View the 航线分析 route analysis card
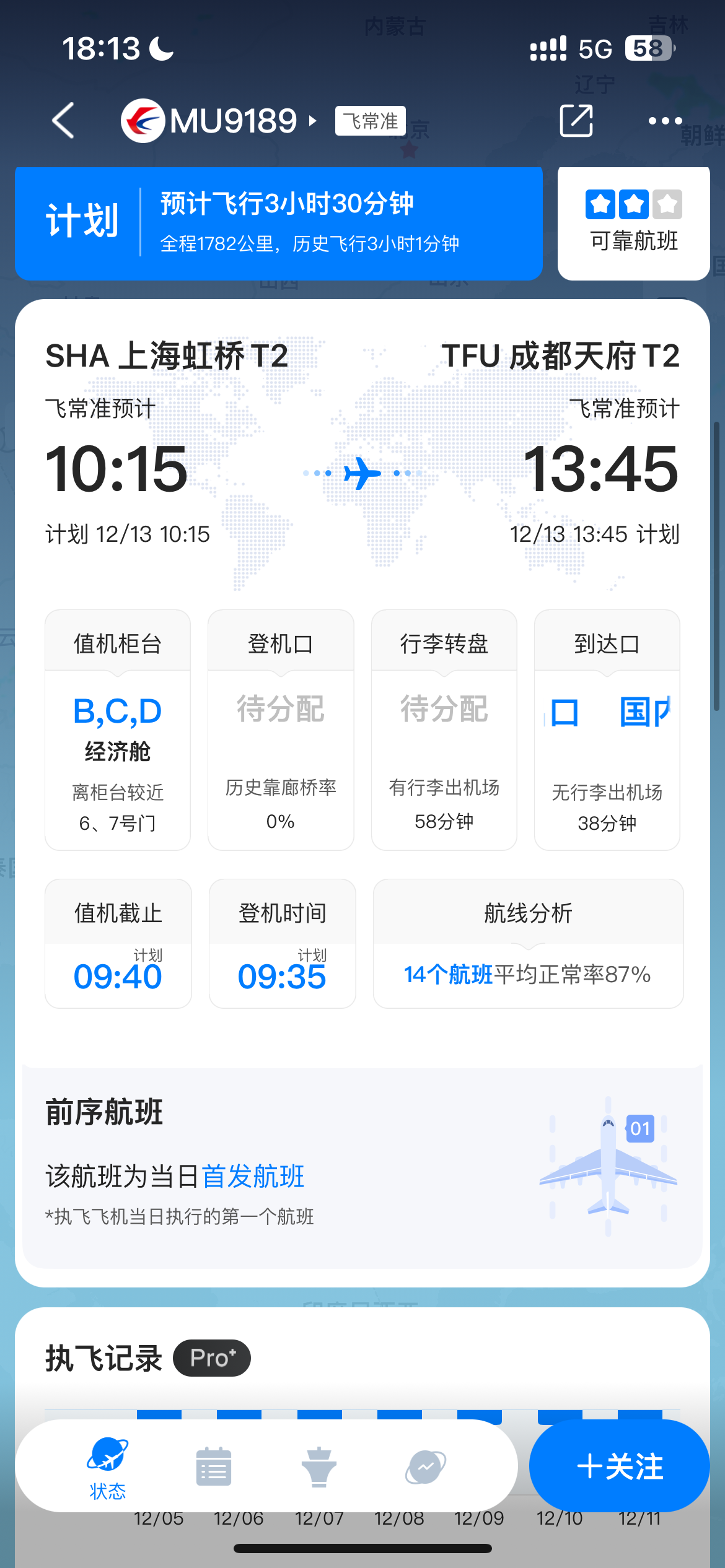This screenshot has width=725, height=1568. pos(529,944)
